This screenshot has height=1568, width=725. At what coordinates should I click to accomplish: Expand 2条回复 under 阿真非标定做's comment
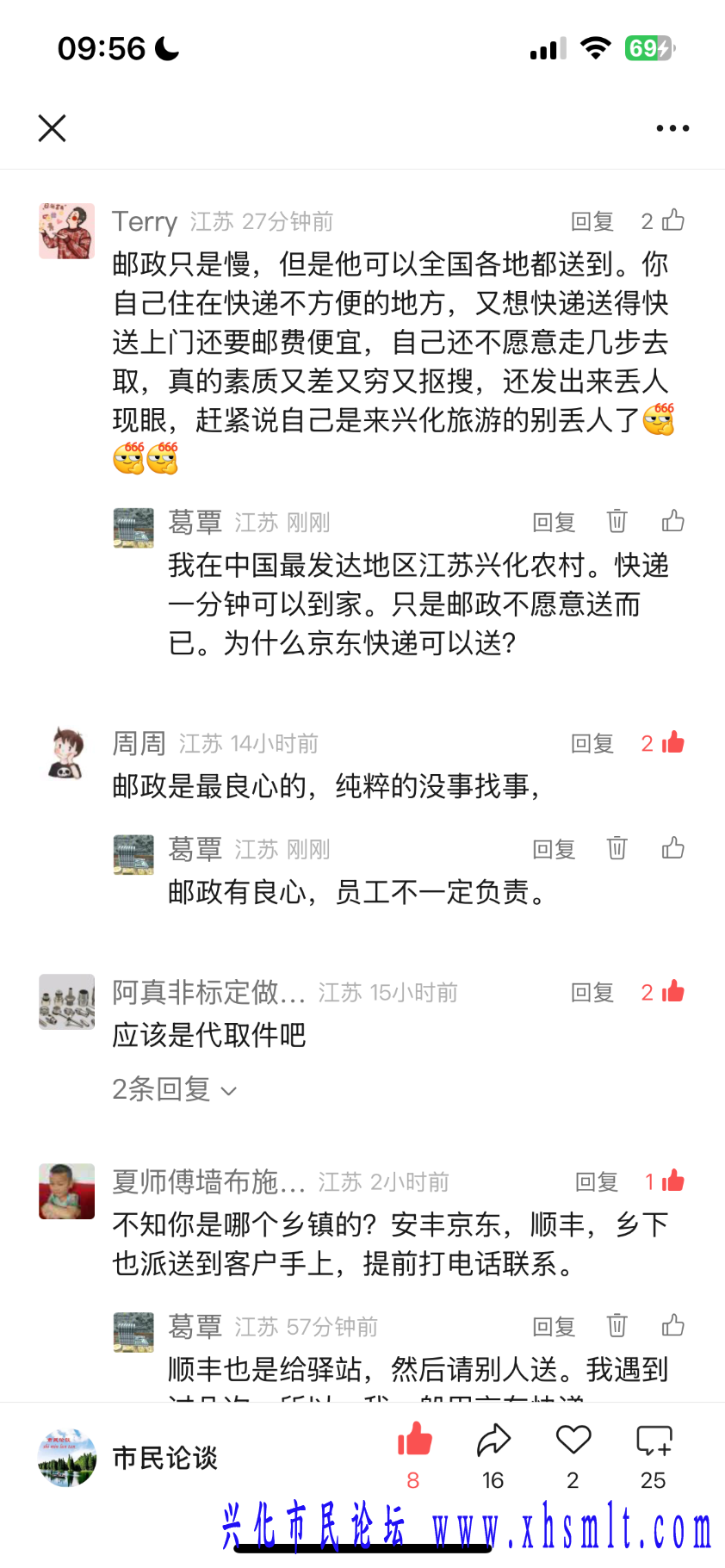[x=174, y=1089]
